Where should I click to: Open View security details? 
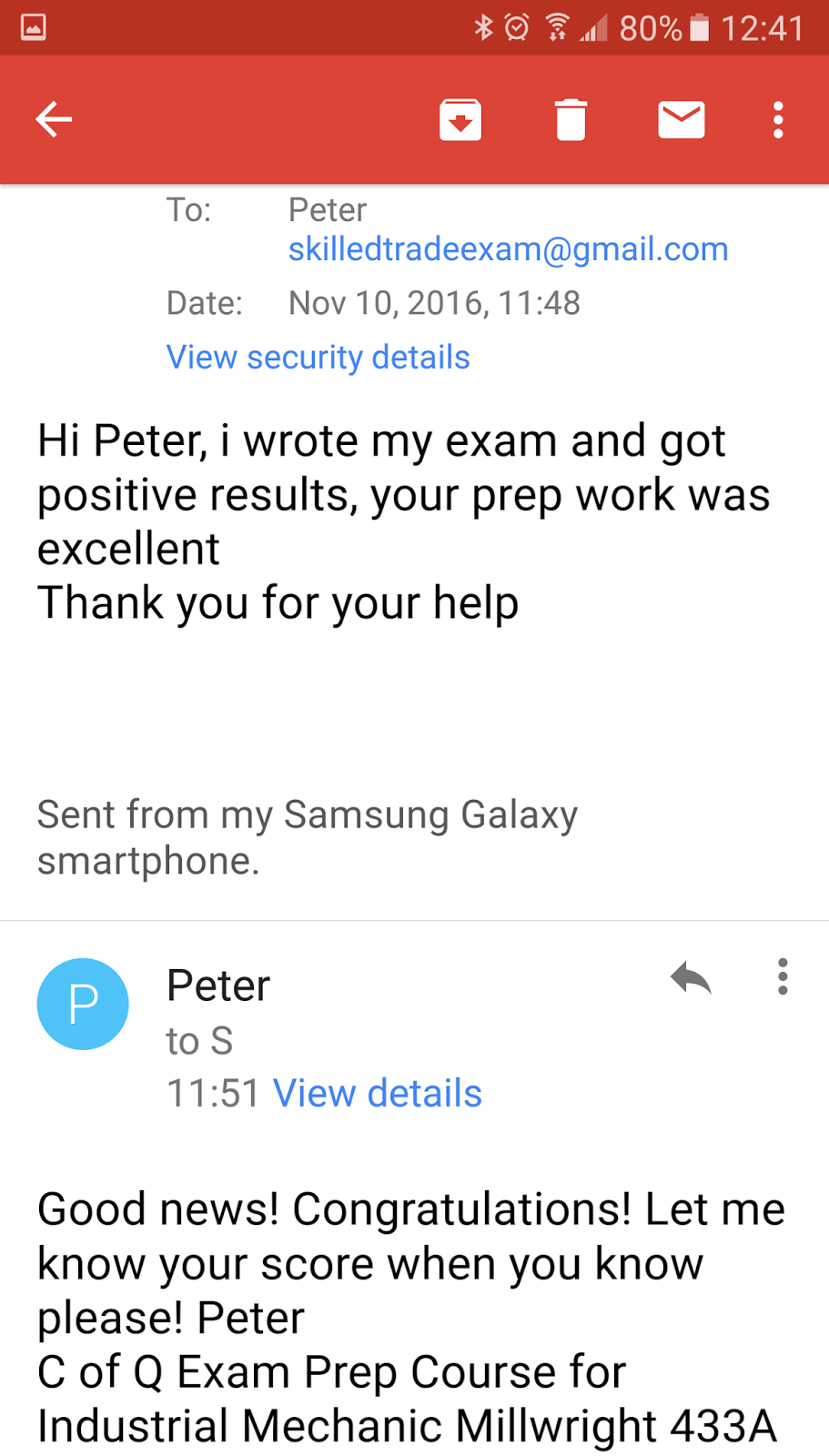tap(318, 358)
